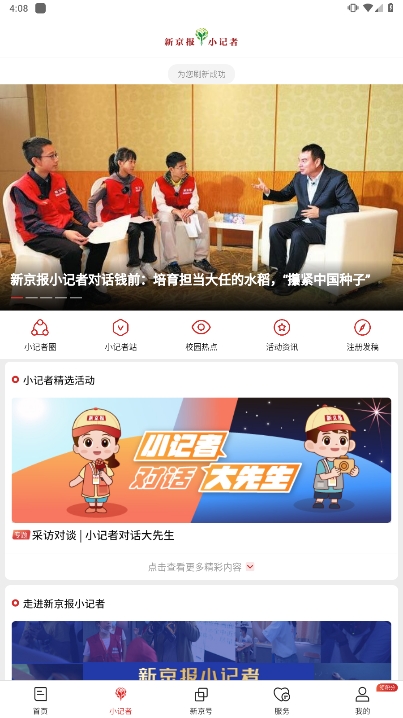Open the 小记者对话大先生 banner card
The width and height of the screenshot is (403, 718).
click(202, 460)
